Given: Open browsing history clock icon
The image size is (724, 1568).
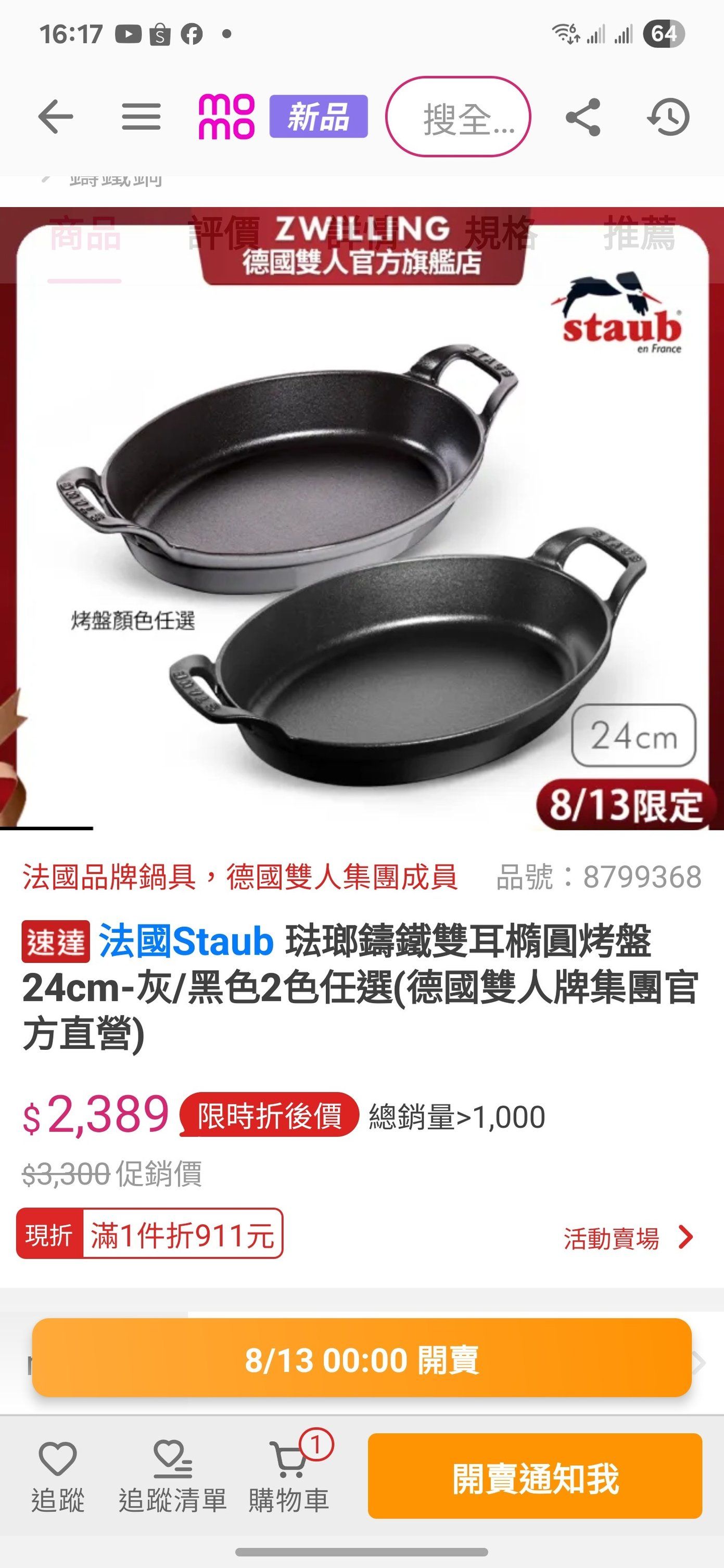Looking at the screenshot, I should coord(669,117).
